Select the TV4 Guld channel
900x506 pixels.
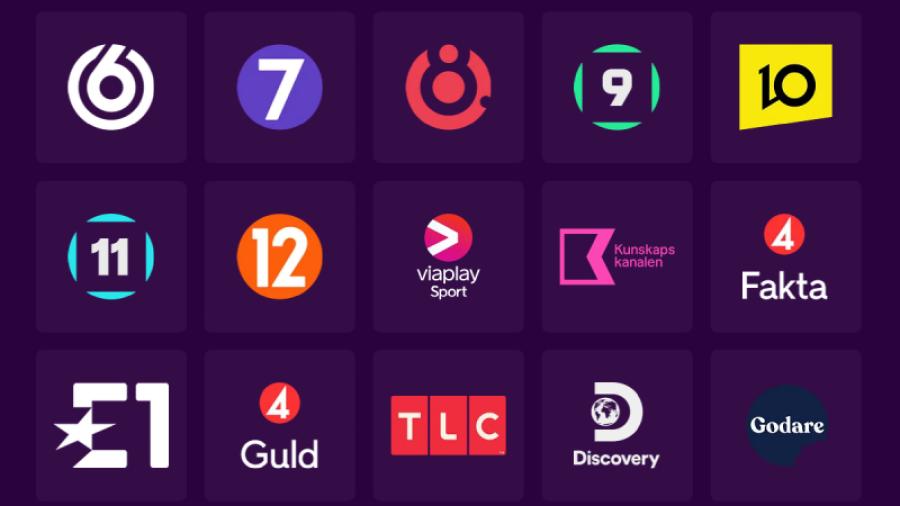coord(280,426)
